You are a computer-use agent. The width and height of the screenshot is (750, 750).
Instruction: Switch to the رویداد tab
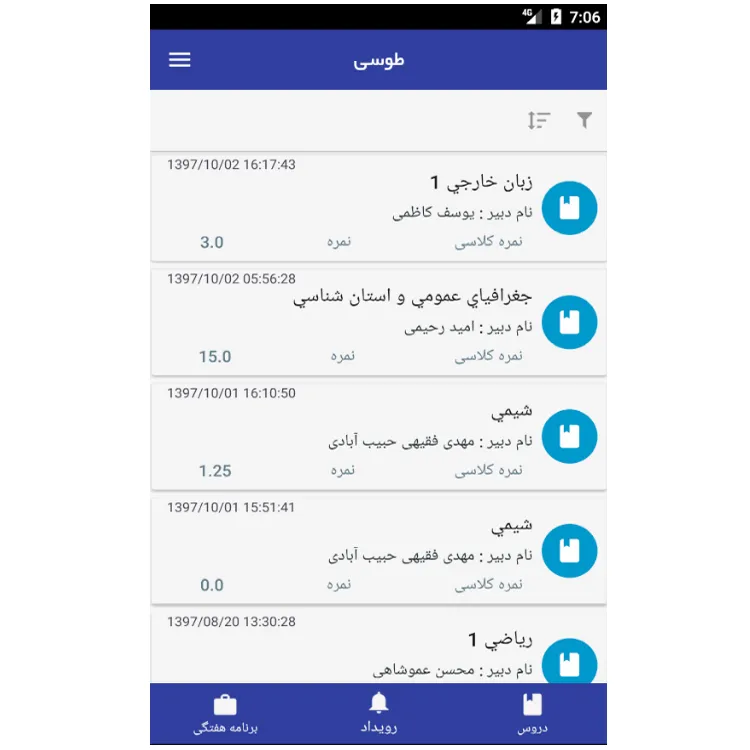[x=379, y=714]
